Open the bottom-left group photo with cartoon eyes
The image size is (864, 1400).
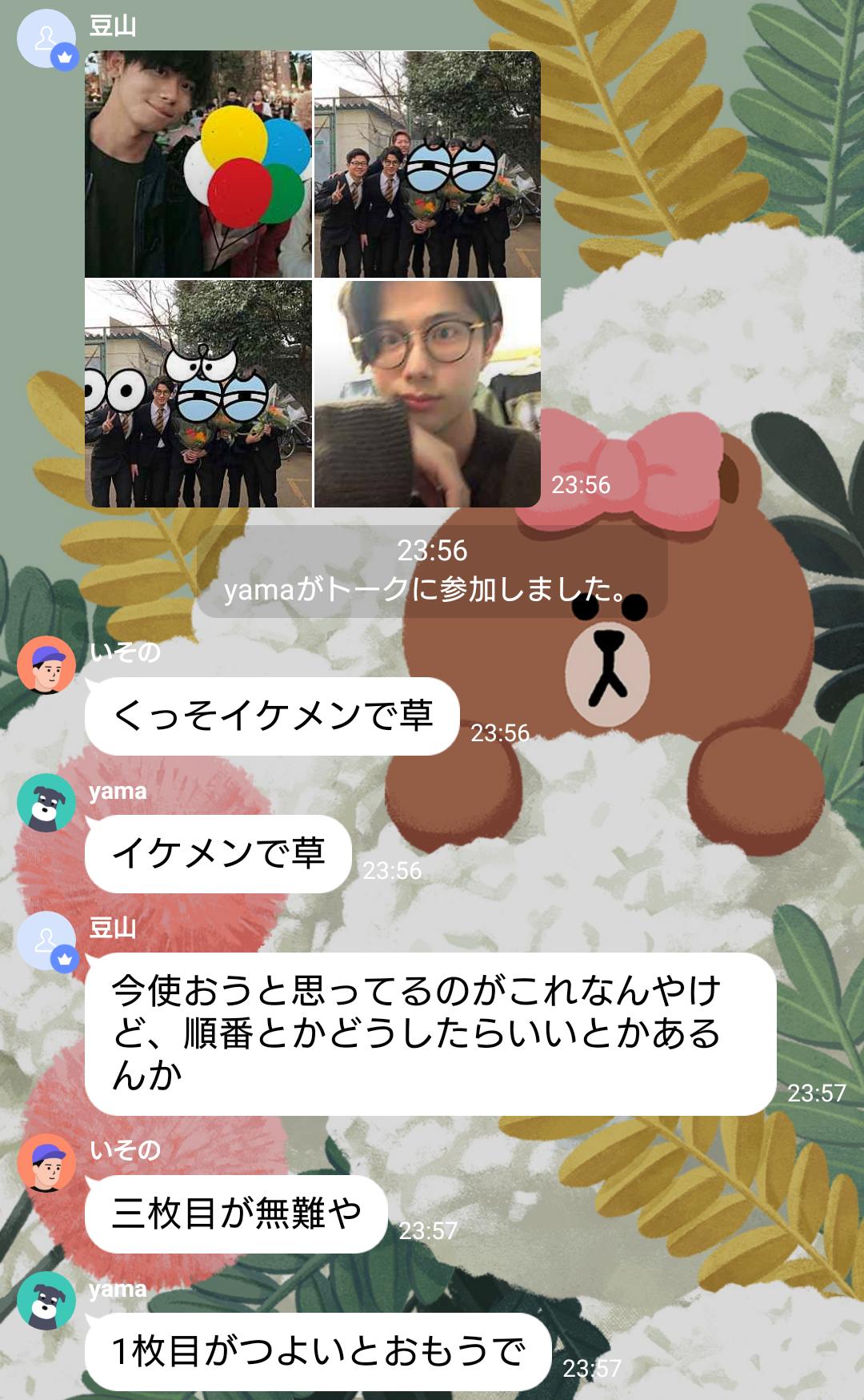[x=198, y=393]
